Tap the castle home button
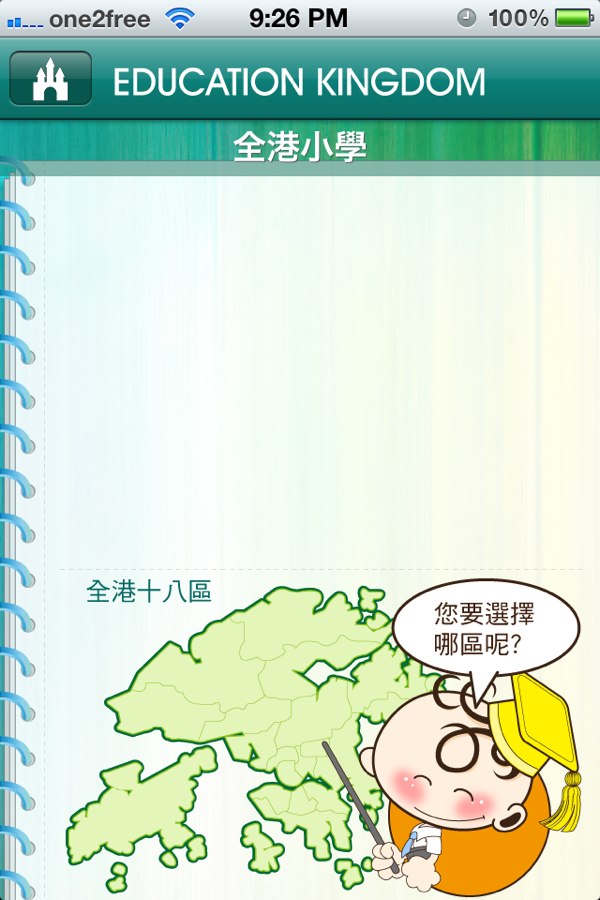Image resolution: width=600 pixels, height=900 pixels. pos(50,79)
